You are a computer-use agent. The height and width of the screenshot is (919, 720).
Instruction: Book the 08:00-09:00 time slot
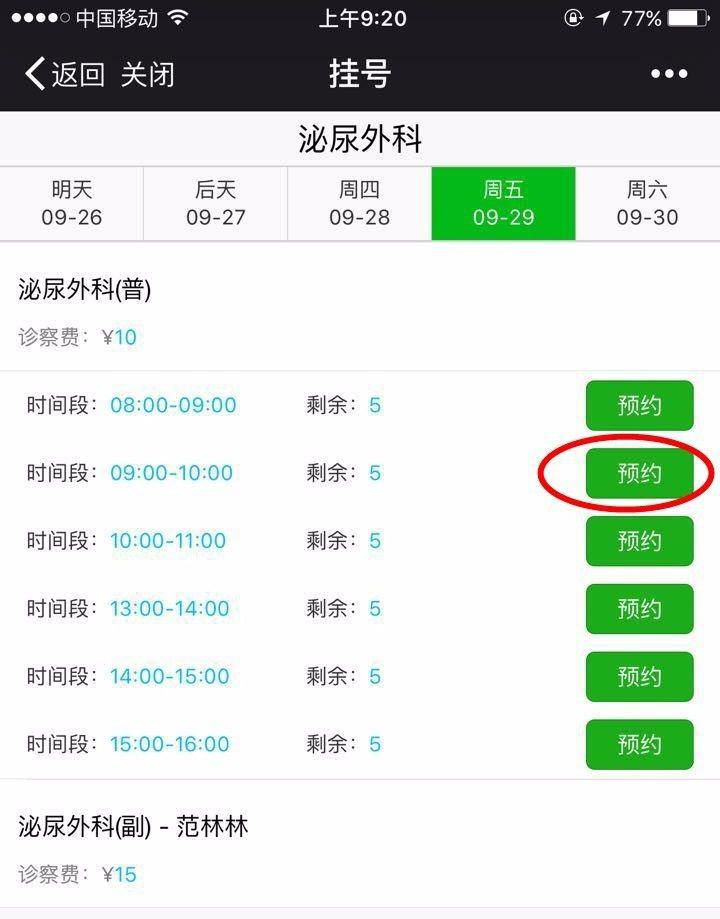pos(639,406)
